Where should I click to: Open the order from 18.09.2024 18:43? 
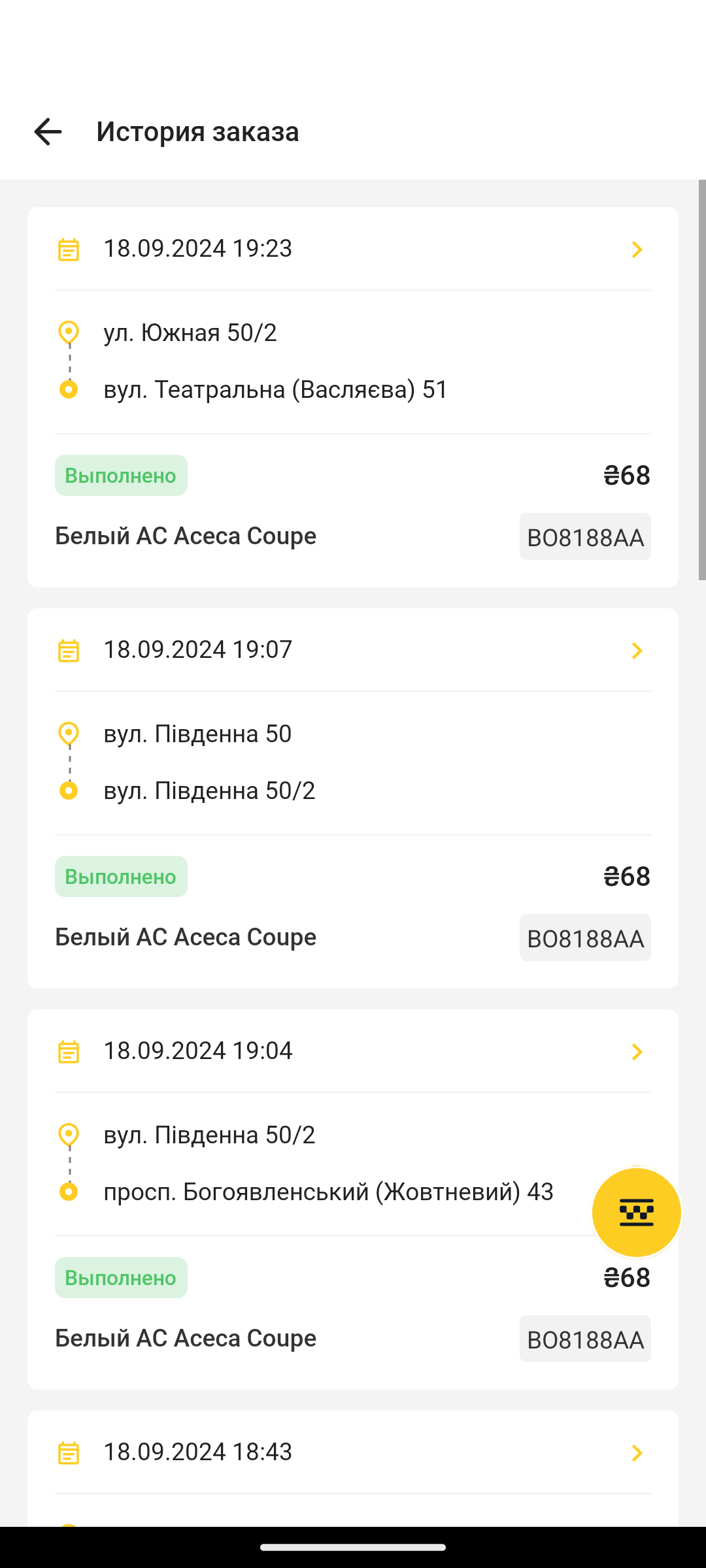tap(353, 1452)
